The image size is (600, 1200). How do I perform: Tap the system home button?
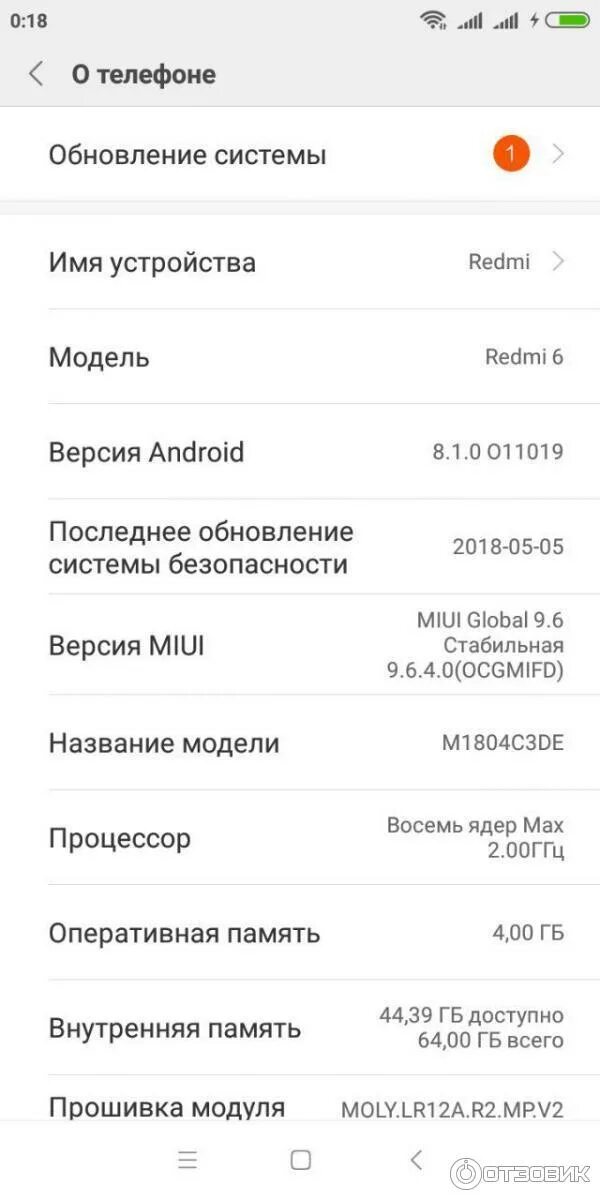(x=300, y=1160)
